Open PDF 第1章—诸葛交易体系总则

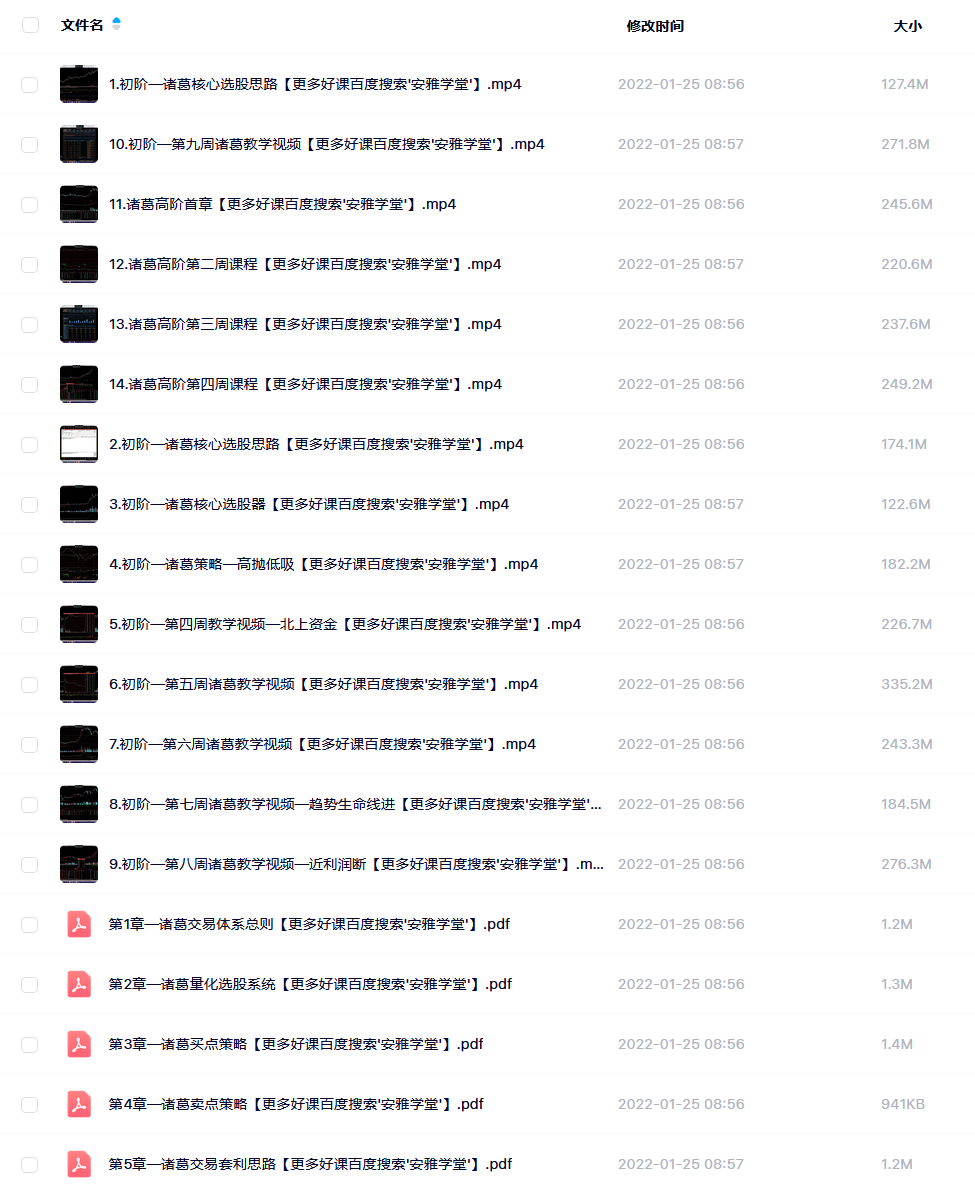[309, 924]
